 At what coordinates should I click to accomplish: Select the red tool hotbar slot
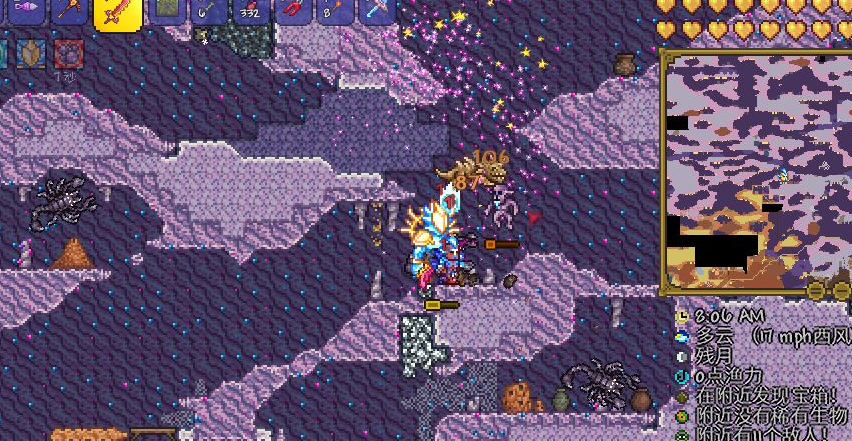(292, 9)
